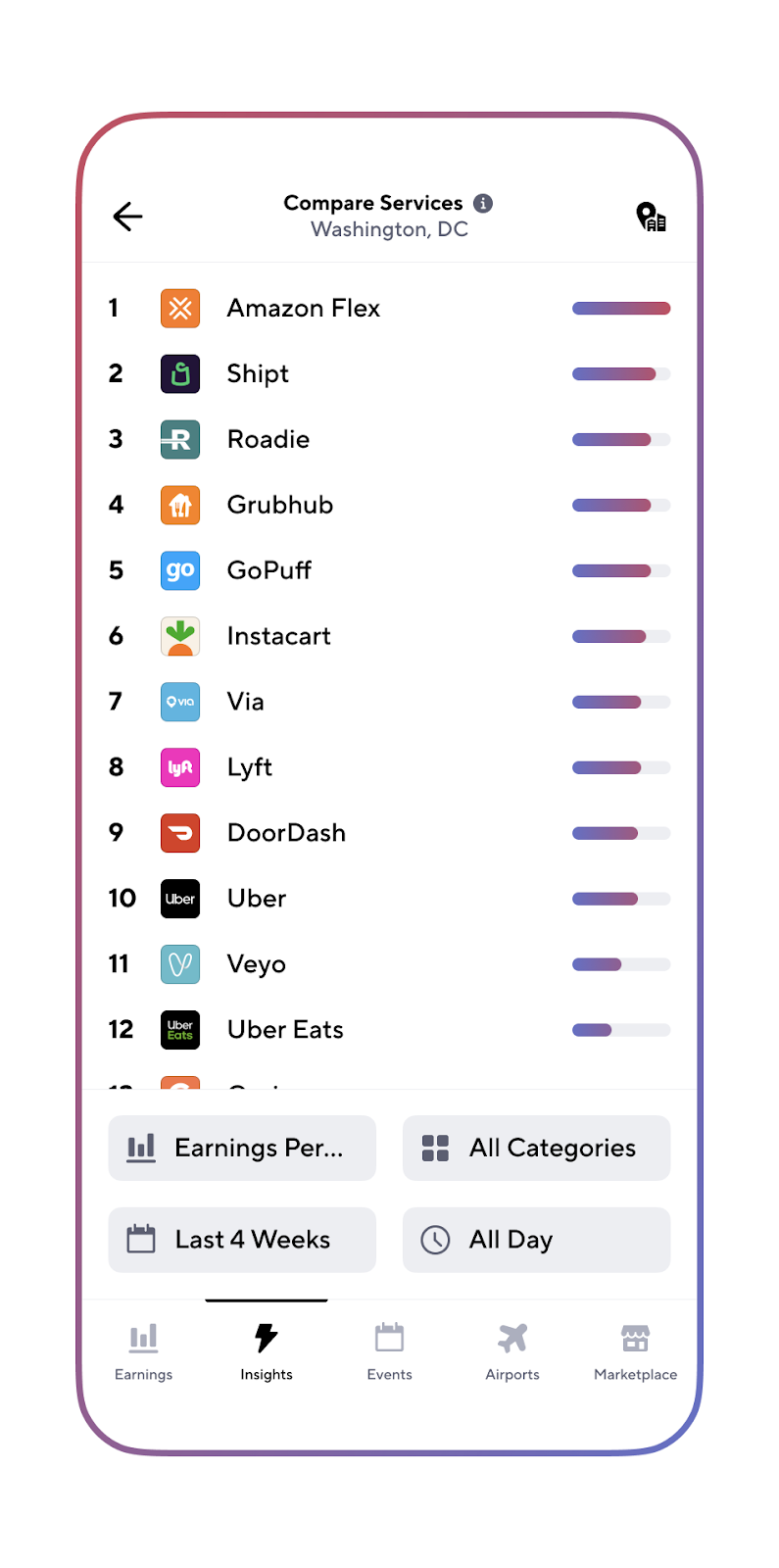View DoorDash in the comparison list
Screen dimensions: 779x1568
coord(389,834)
